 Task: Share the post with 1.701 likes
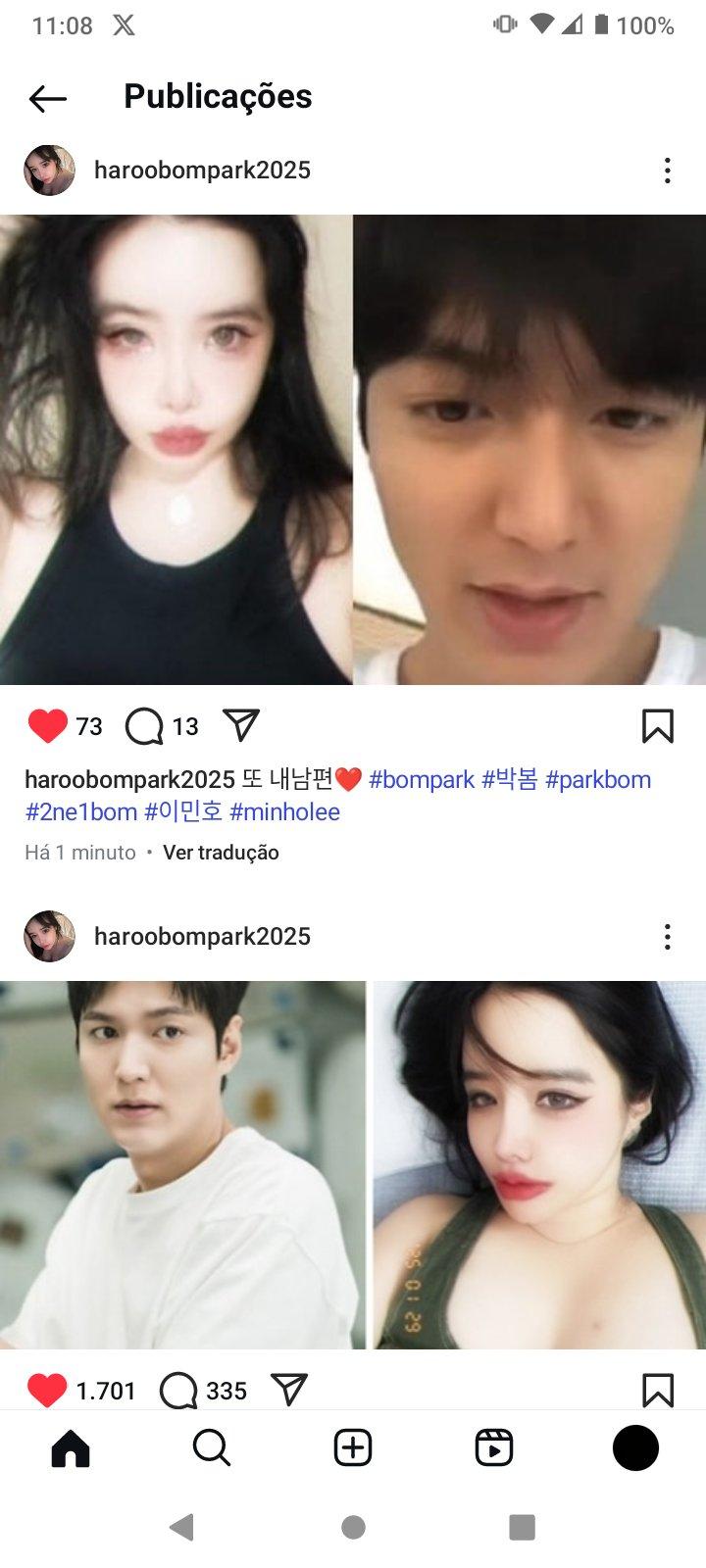click(x=289, y=1390)
